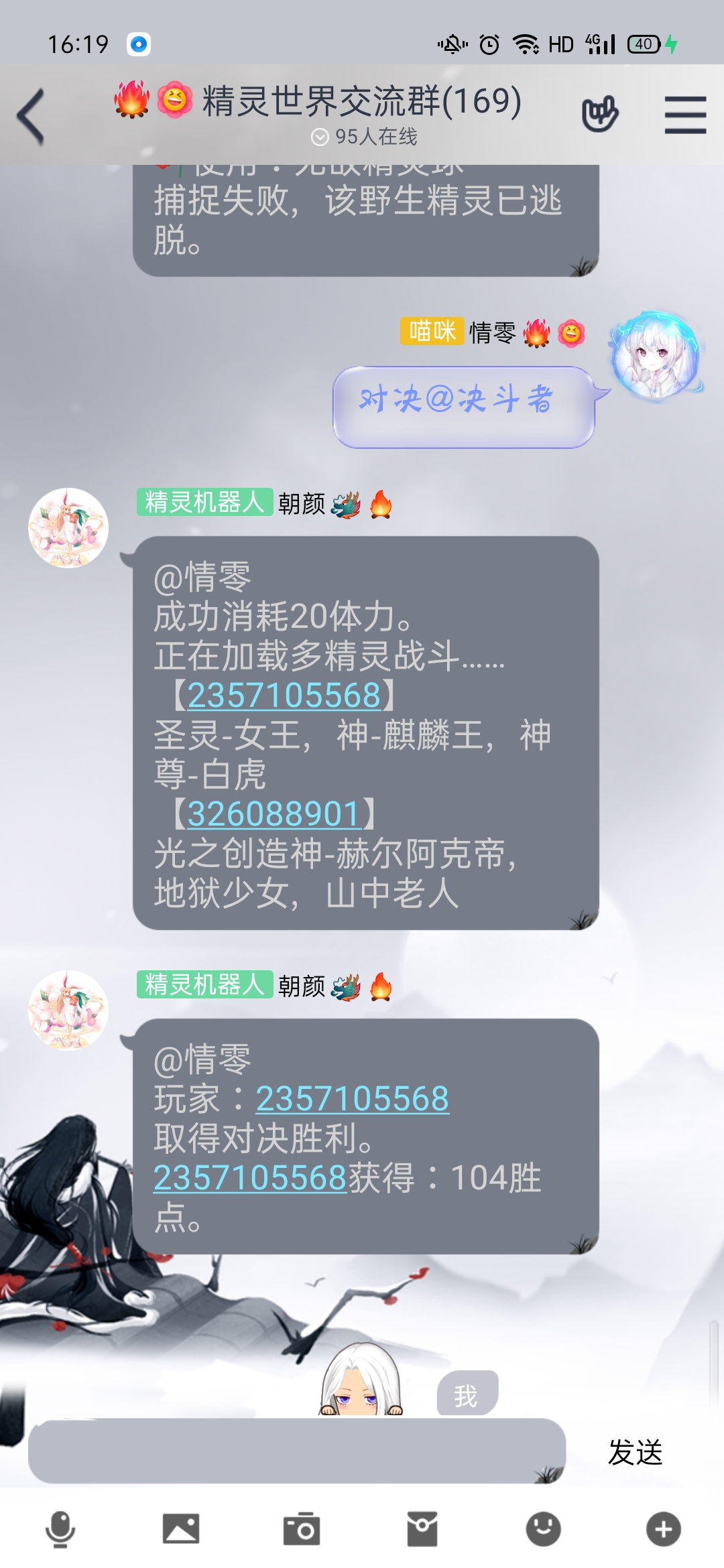Tap the 326088901 link in brackets
Viewport: 724px width, 1568px height.
[x=274, y=814]
